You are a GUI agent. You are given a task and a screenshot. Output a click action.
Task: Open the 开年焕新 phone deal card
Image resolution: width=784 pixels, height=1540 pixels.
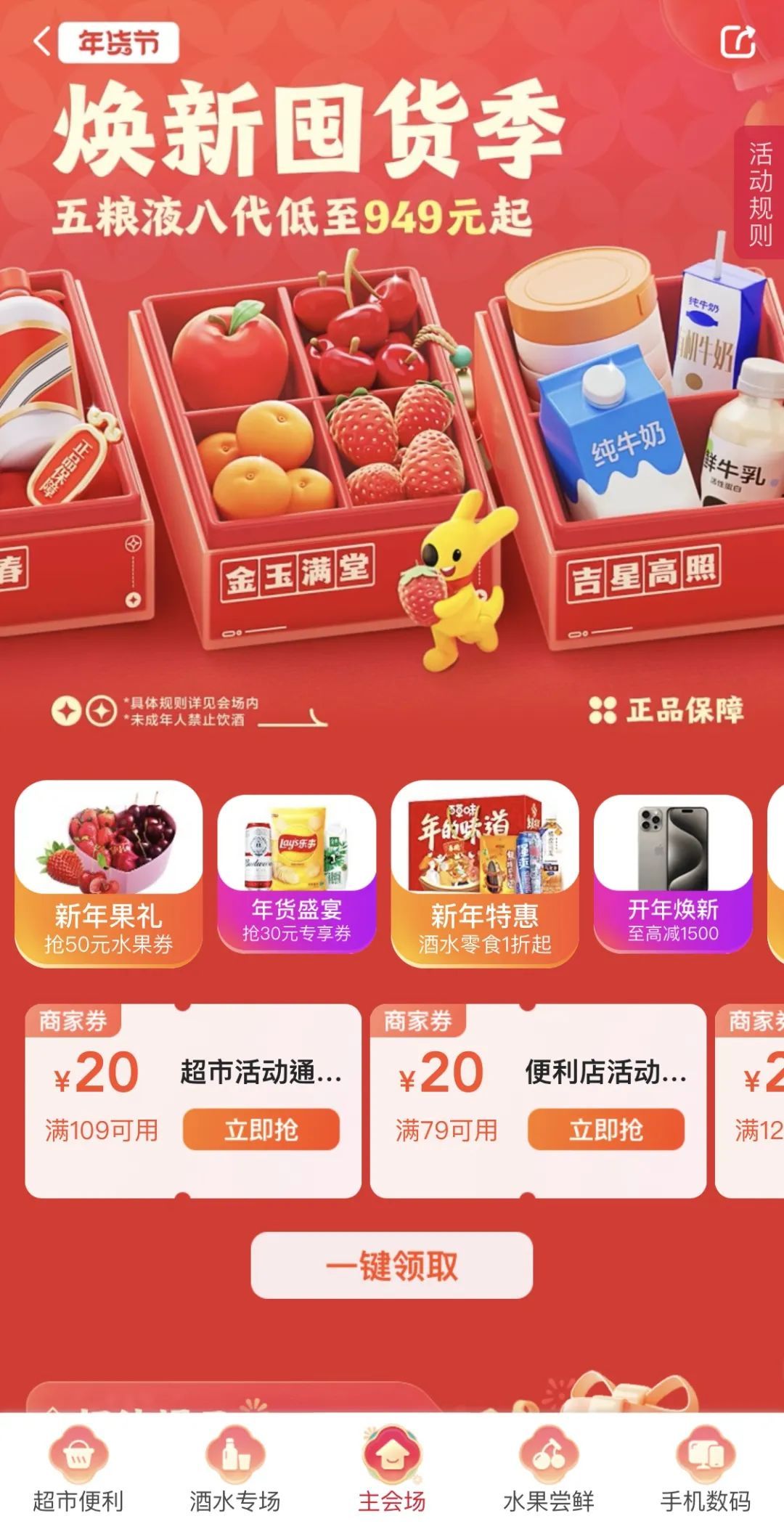673,873
